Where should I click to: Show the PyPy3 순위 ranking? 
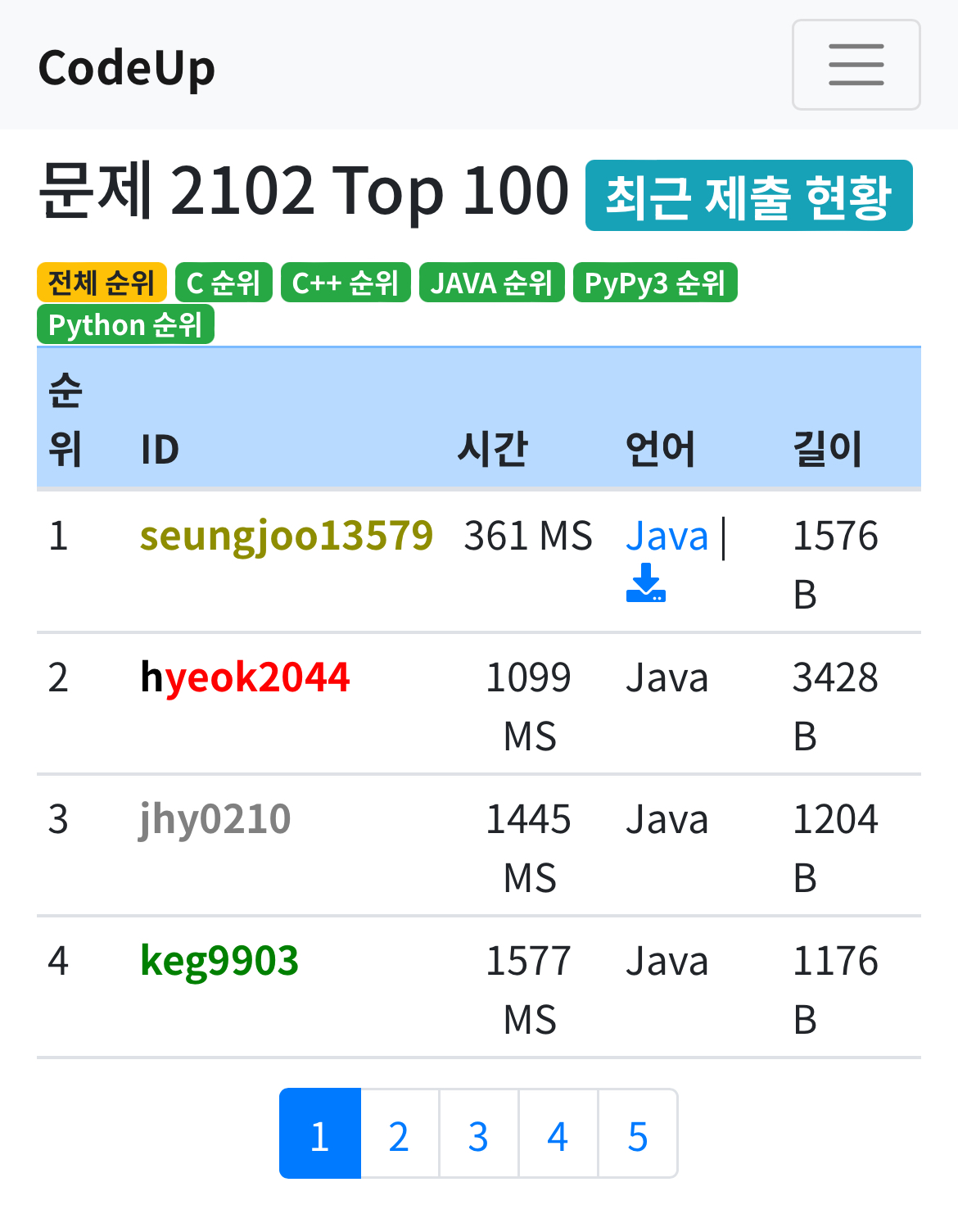(x=655, y=283)
